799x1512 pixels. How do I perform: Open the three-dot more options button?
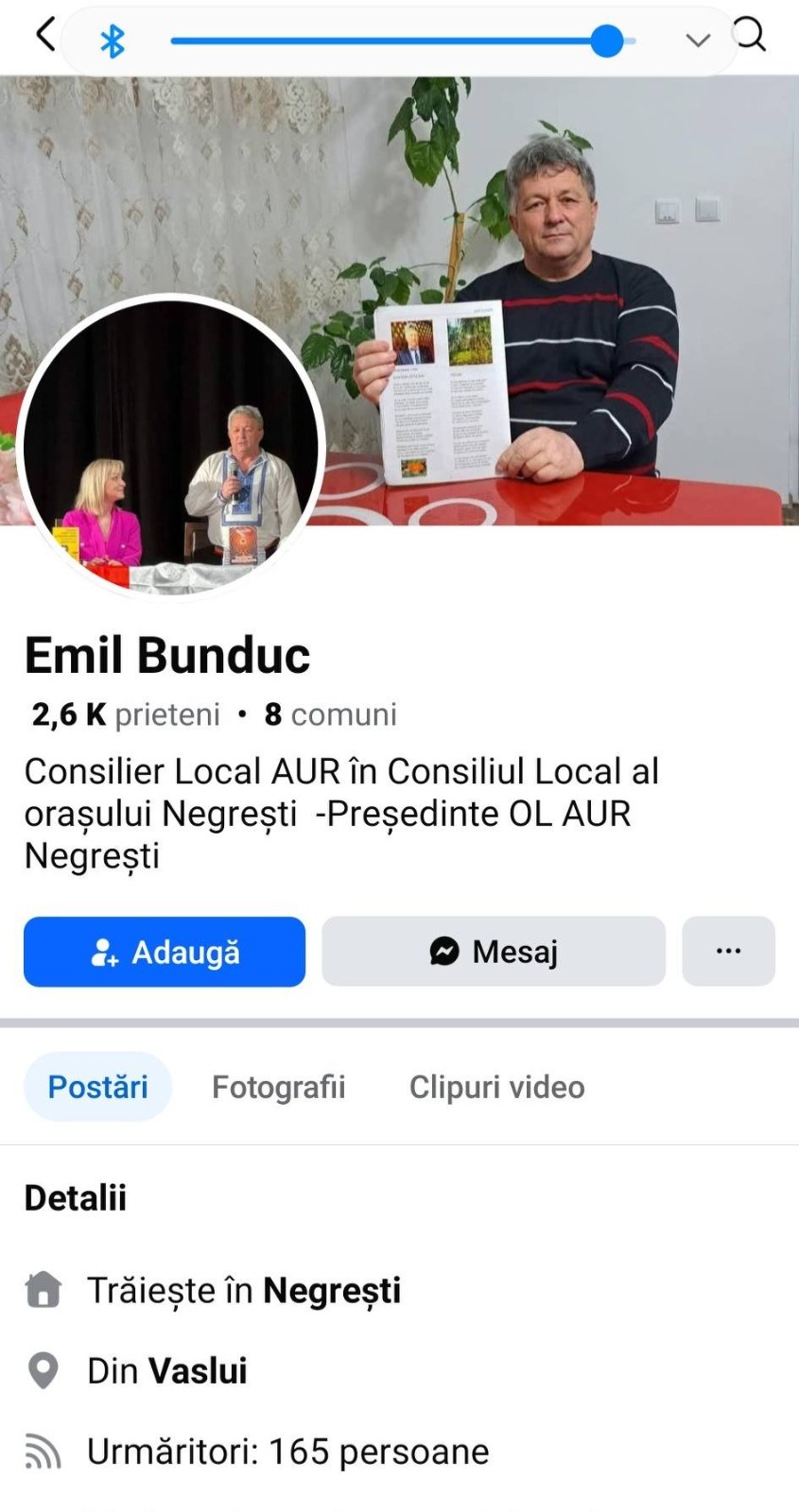point(728,952)
